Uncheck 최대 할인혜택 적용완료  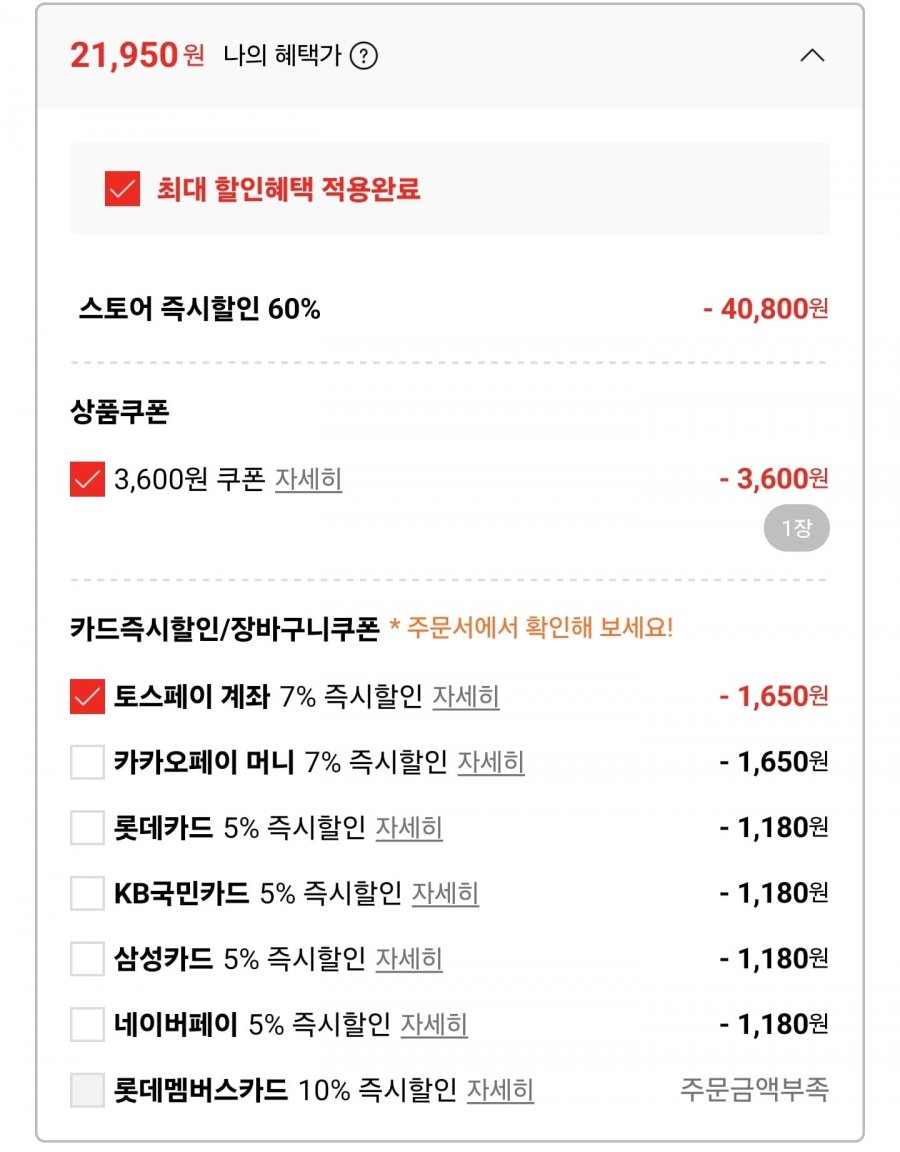122,189
